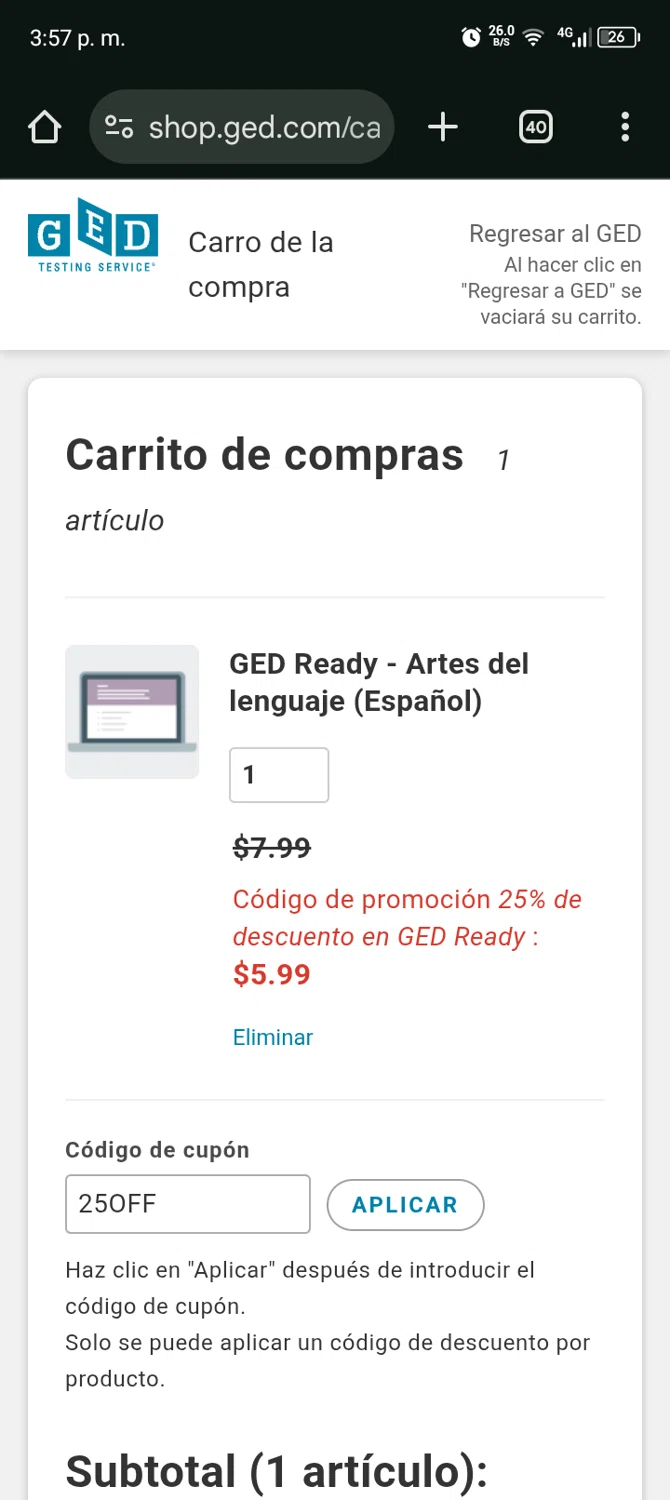
Task: Focus the Código de cupón field
Action: [188, 1204]
